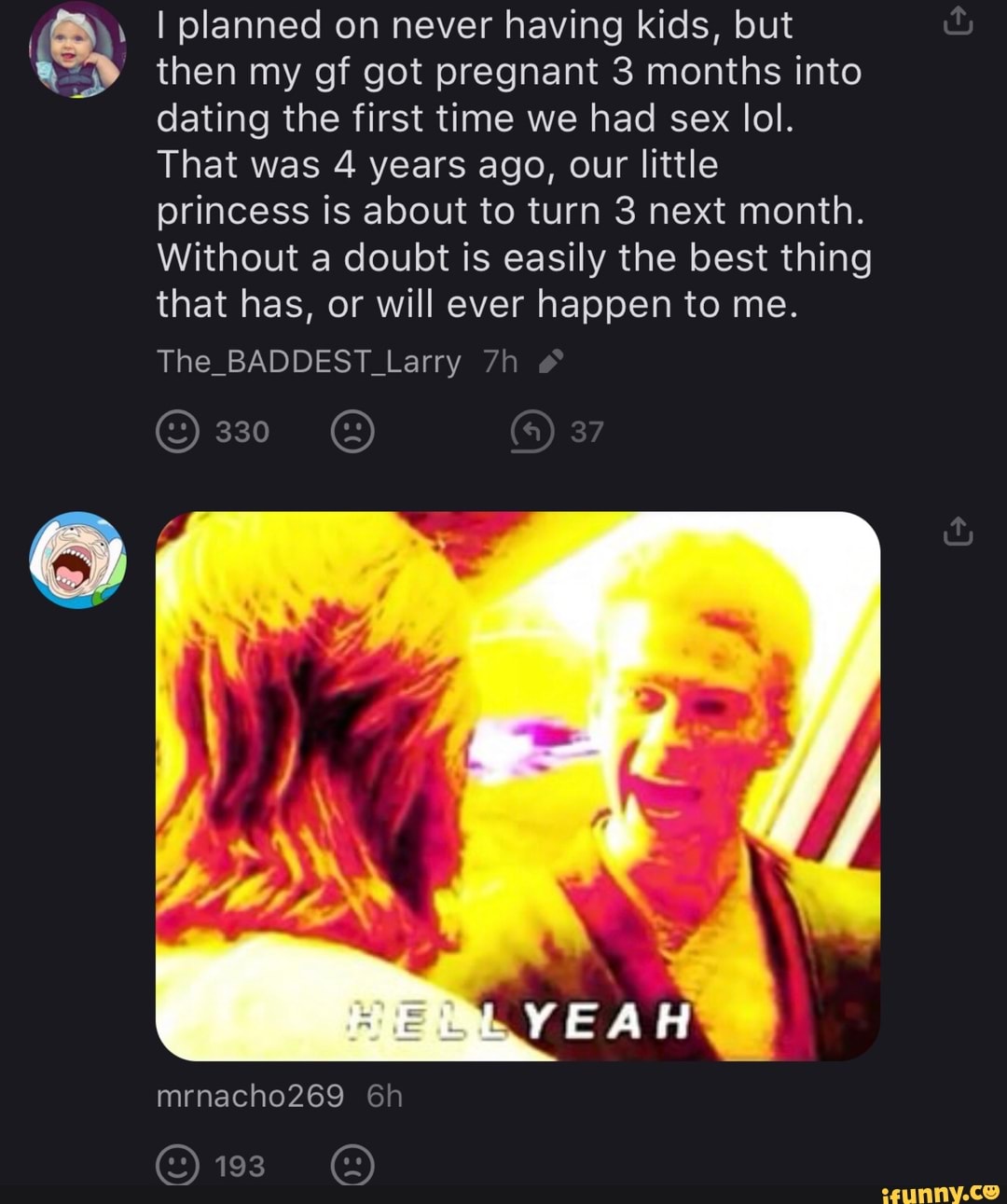Screen dimensions: 1007x1204
Task: Open replies to The_BADDEST_Larry's comment
Action: pos(532,432)
